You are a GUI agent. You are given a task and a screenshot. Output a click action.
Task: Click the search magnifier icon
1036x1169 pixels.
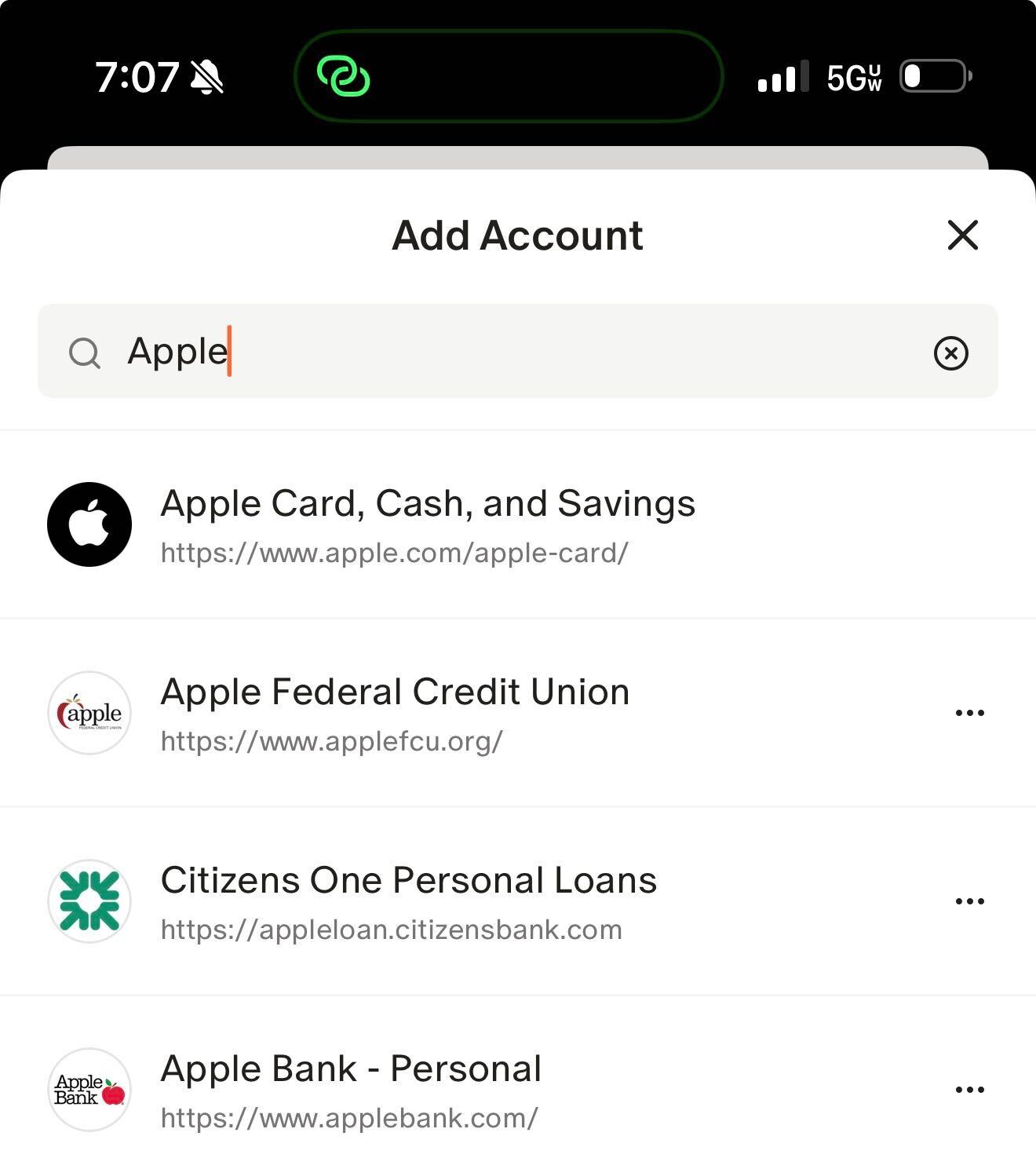click(85, 353)
